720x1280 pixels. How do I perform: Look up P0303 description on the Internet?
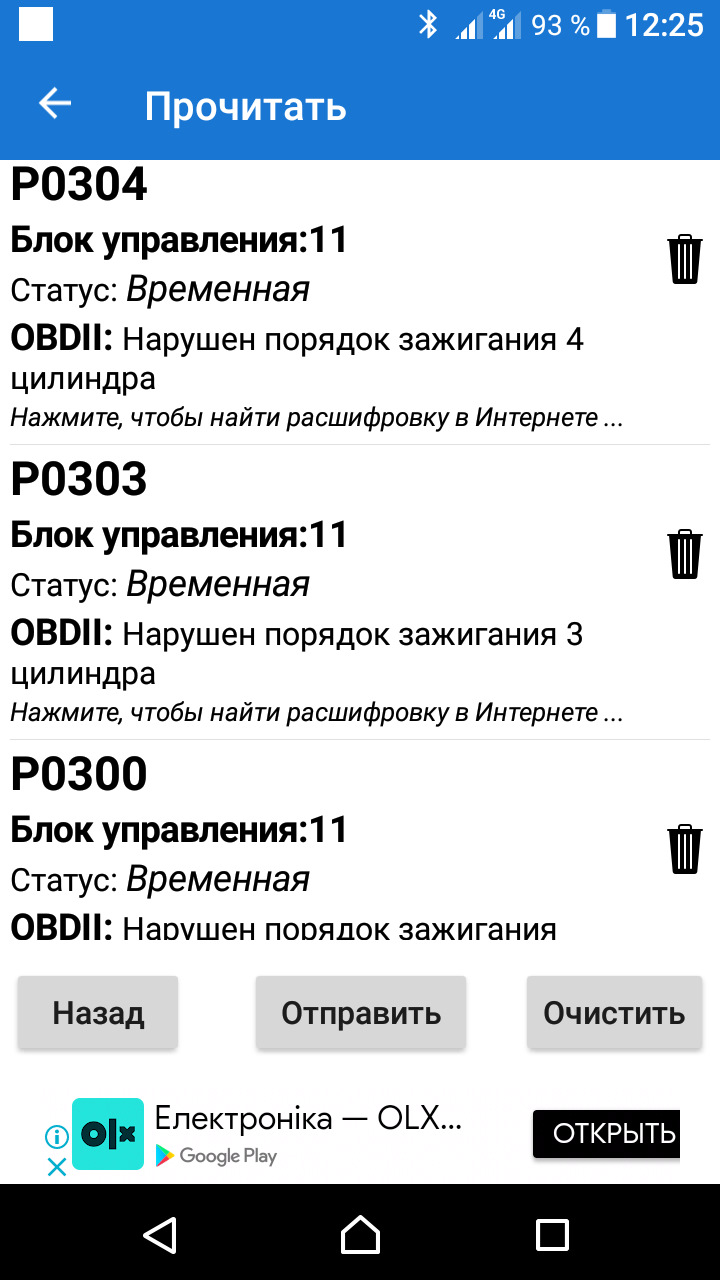317,713
